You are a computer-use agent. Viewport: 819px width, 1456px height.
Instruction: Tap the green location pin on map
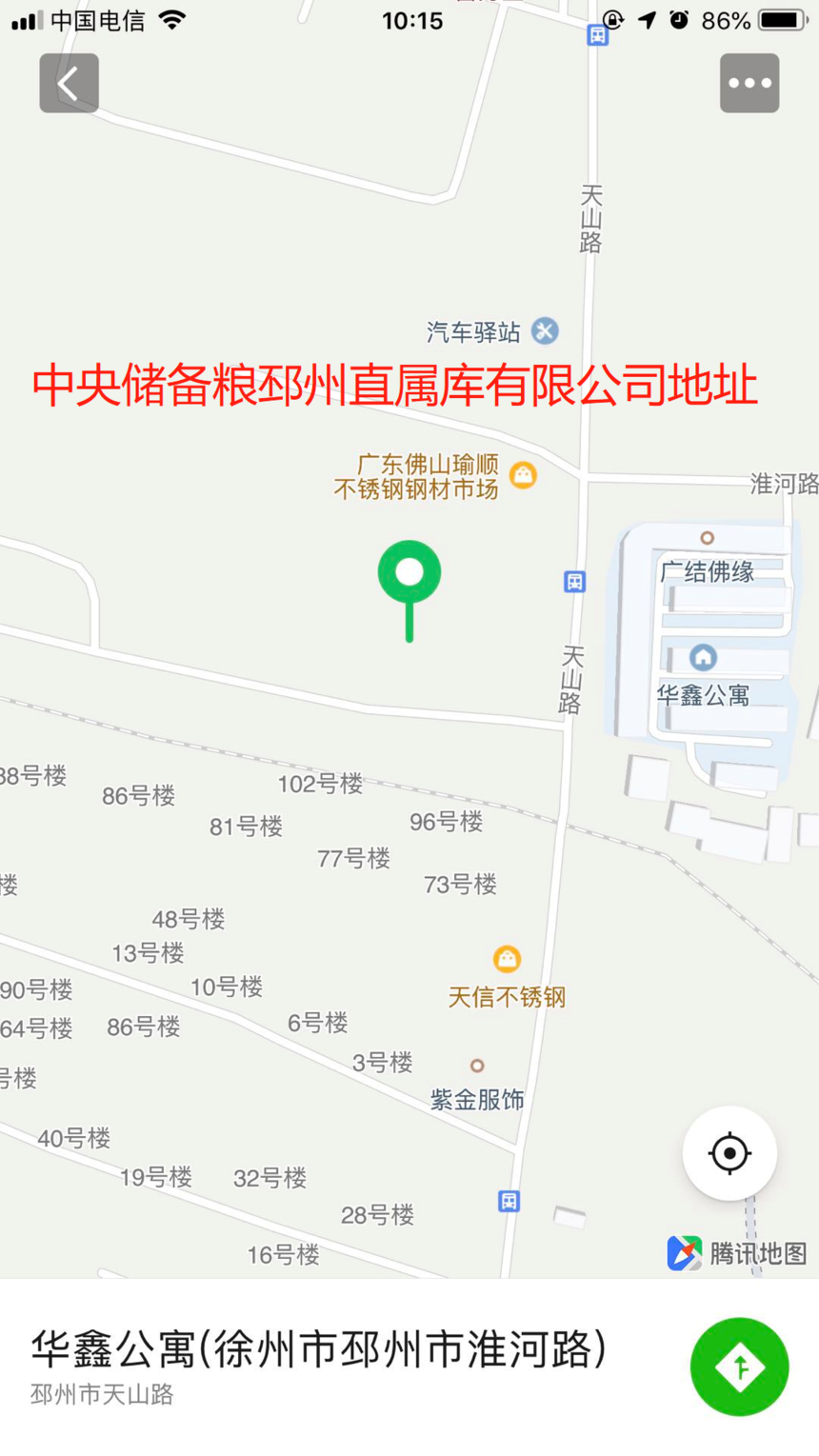point(409,574)
